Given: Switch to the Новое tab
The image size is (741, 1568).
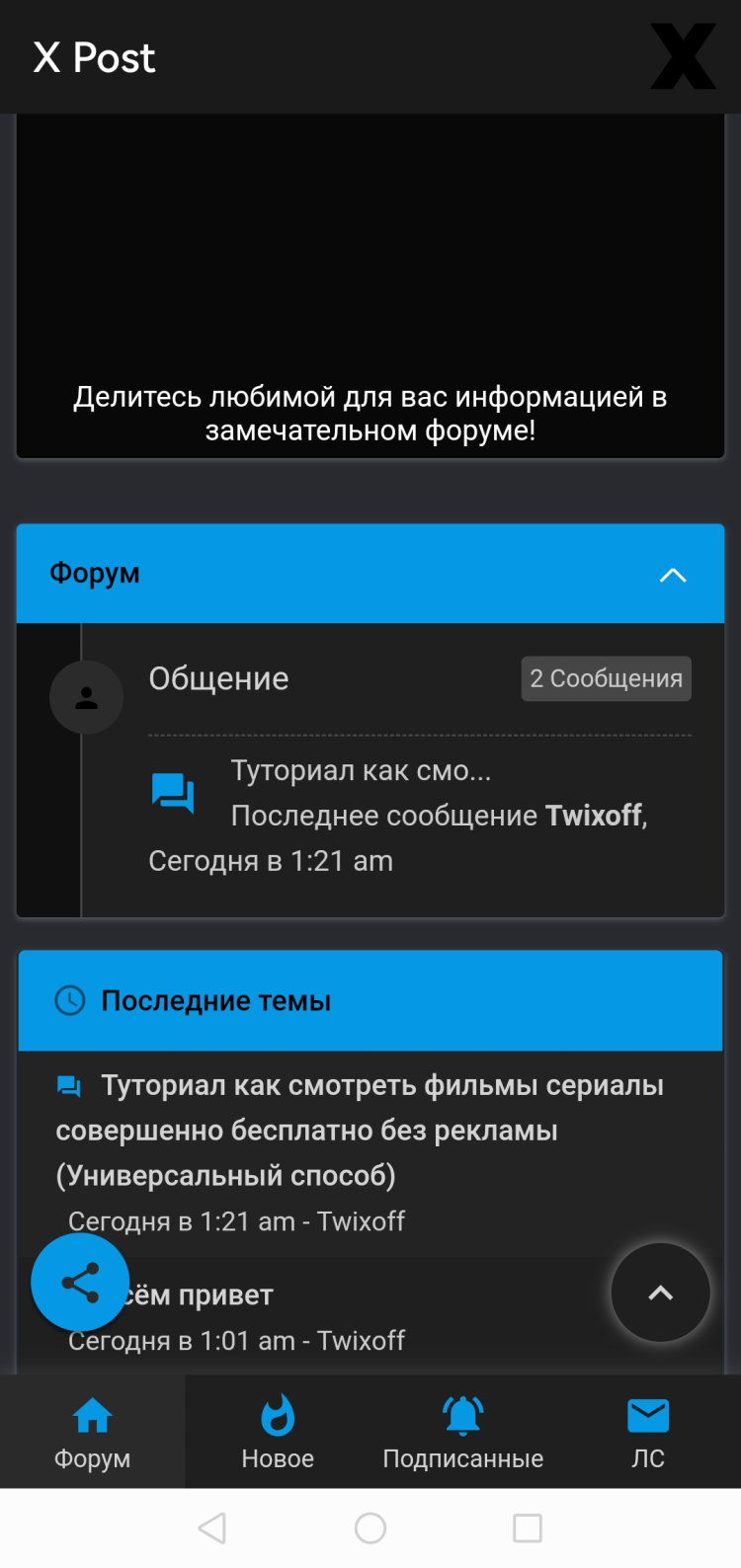Looking at the screenshot, I should [278, 1432].
